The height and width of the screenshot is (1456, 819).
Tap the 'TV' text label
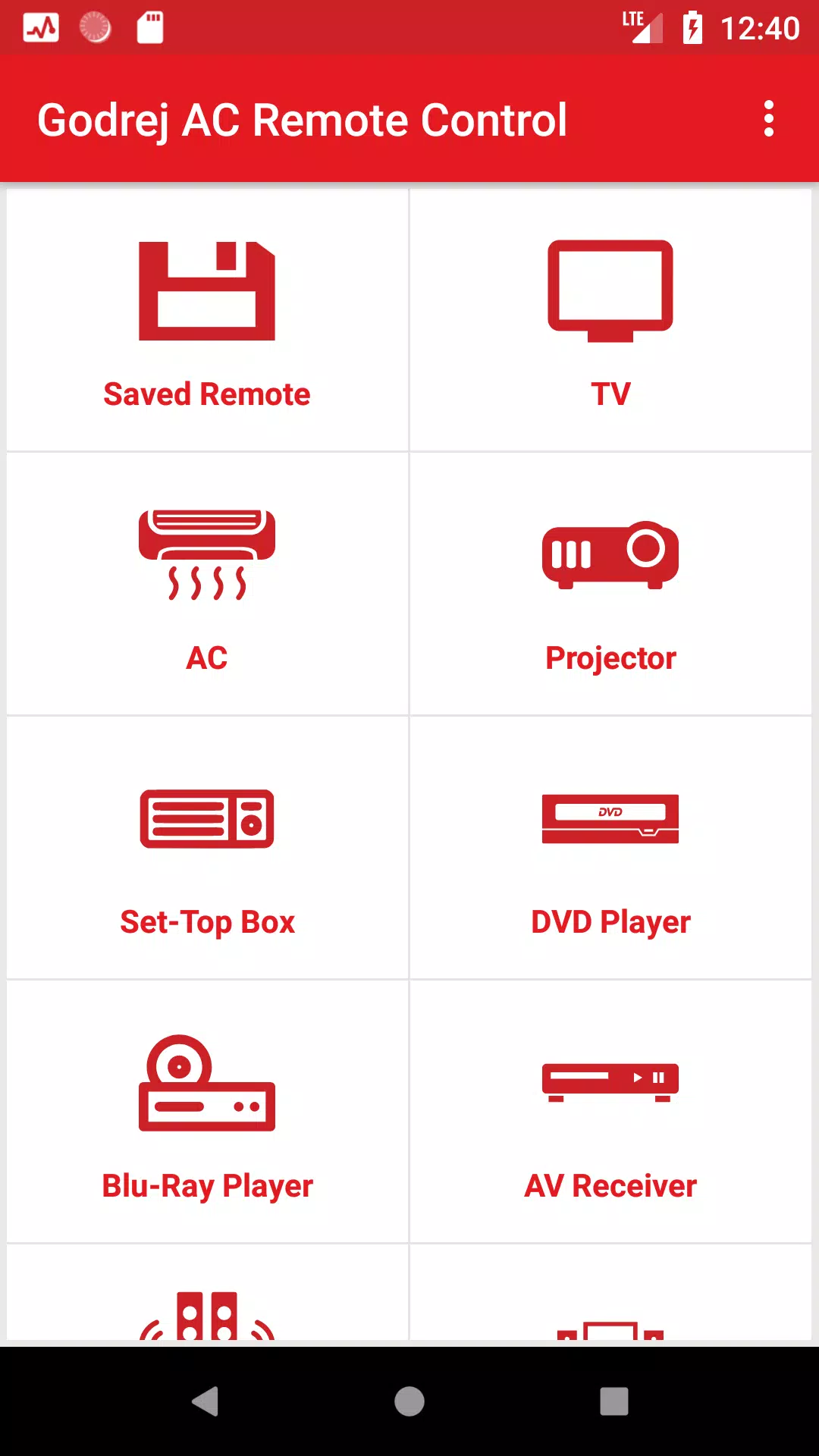click(611, 393)
